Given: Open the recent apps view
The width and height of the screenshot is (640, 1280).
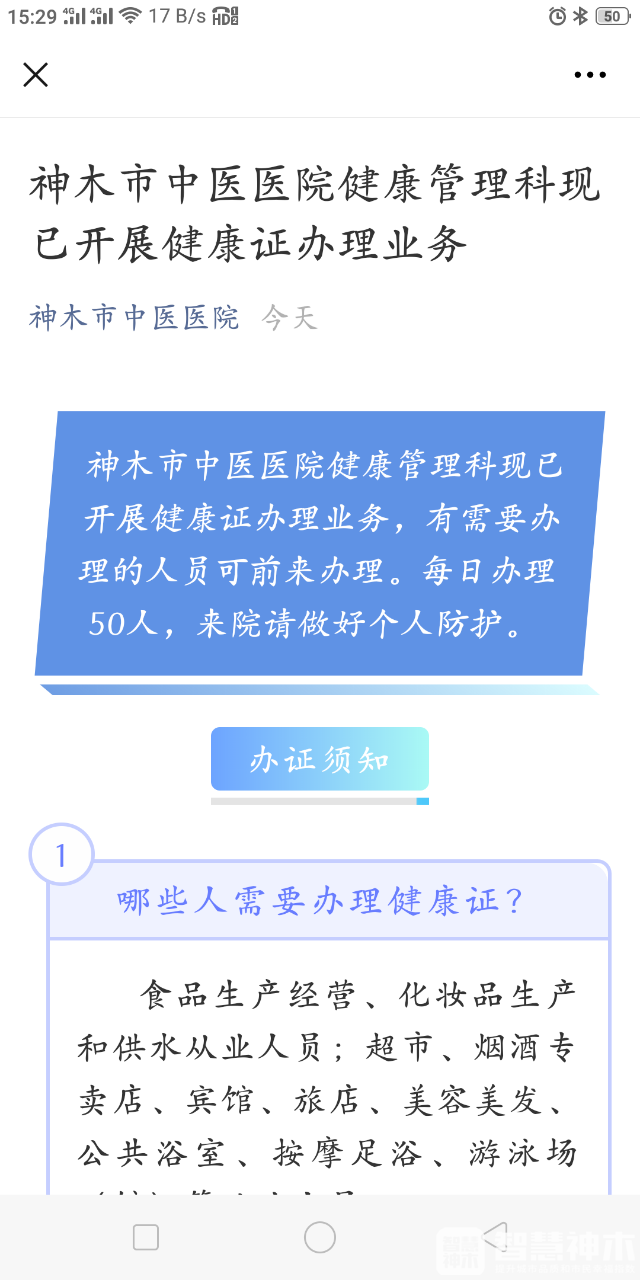Looking at the screenshot, I should pos(146,1237).
